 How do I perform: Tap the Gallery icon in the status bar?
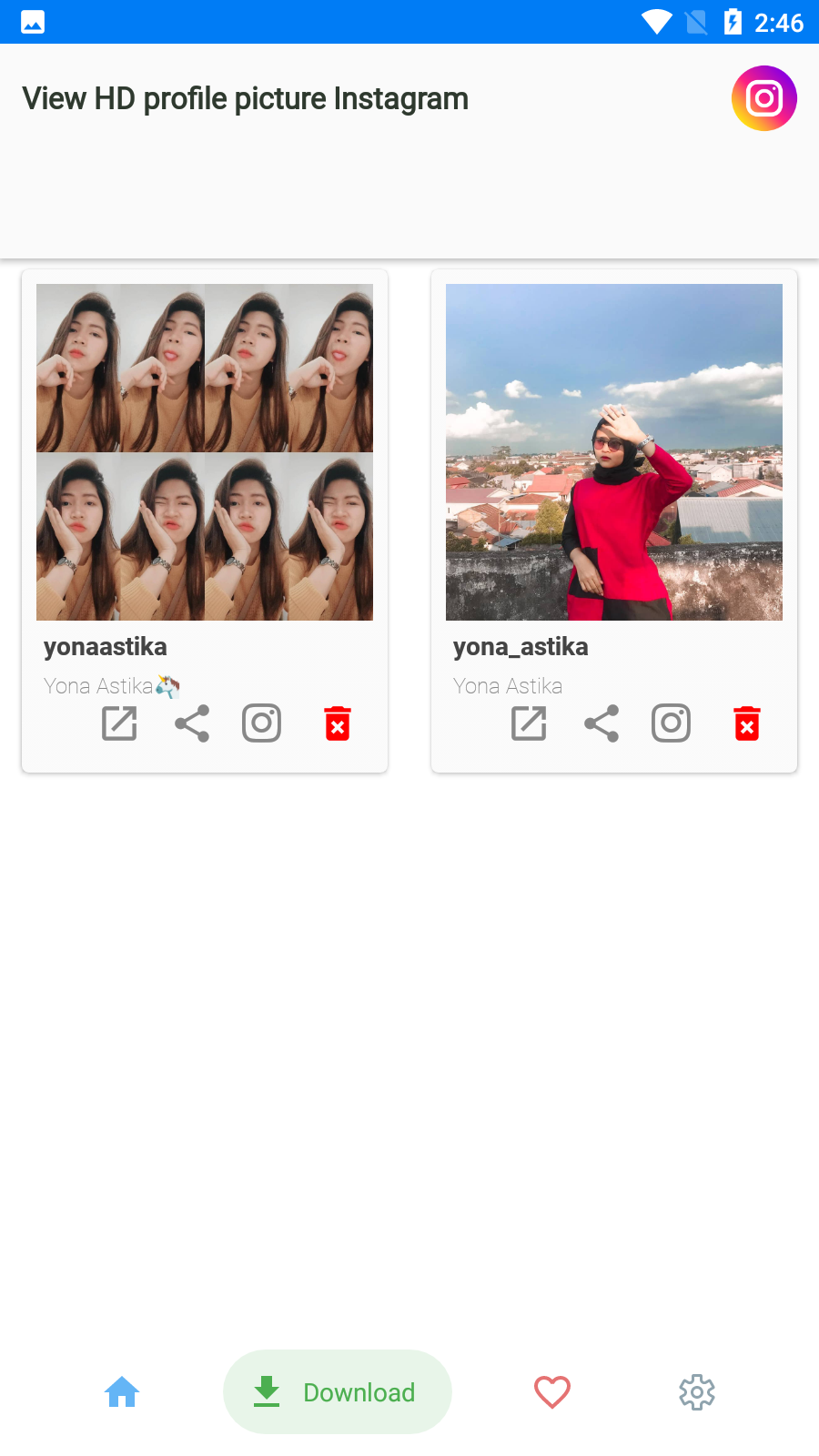tap(32, 22)
